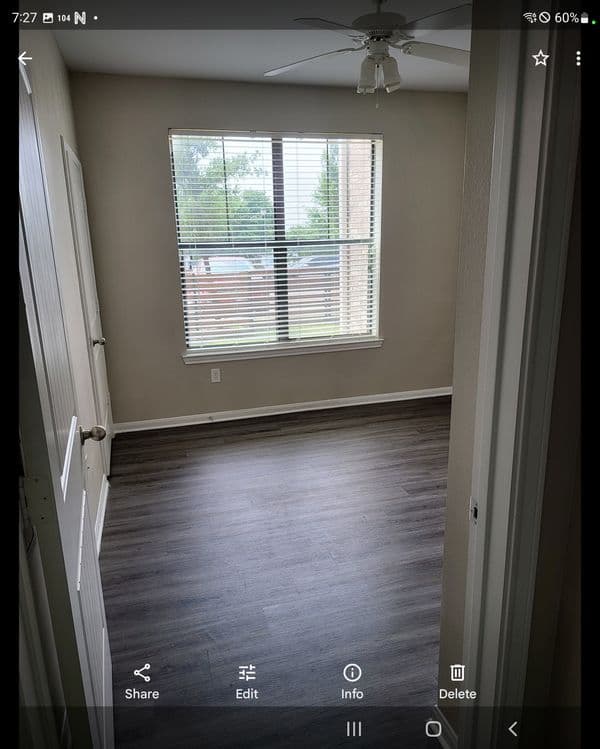Go to the home screen

[433, 729]
